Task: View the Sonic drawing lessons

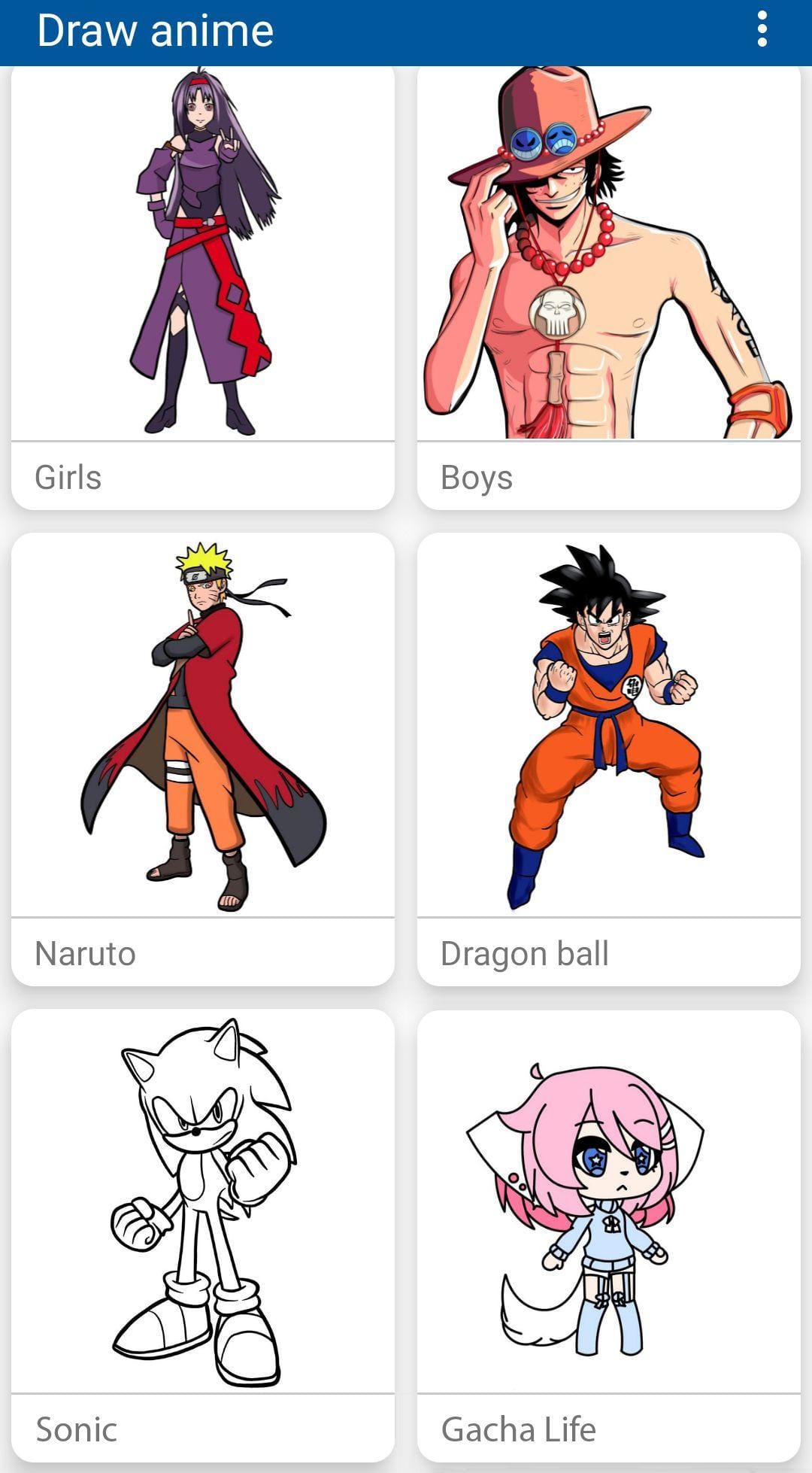Action: (203, 1234)
